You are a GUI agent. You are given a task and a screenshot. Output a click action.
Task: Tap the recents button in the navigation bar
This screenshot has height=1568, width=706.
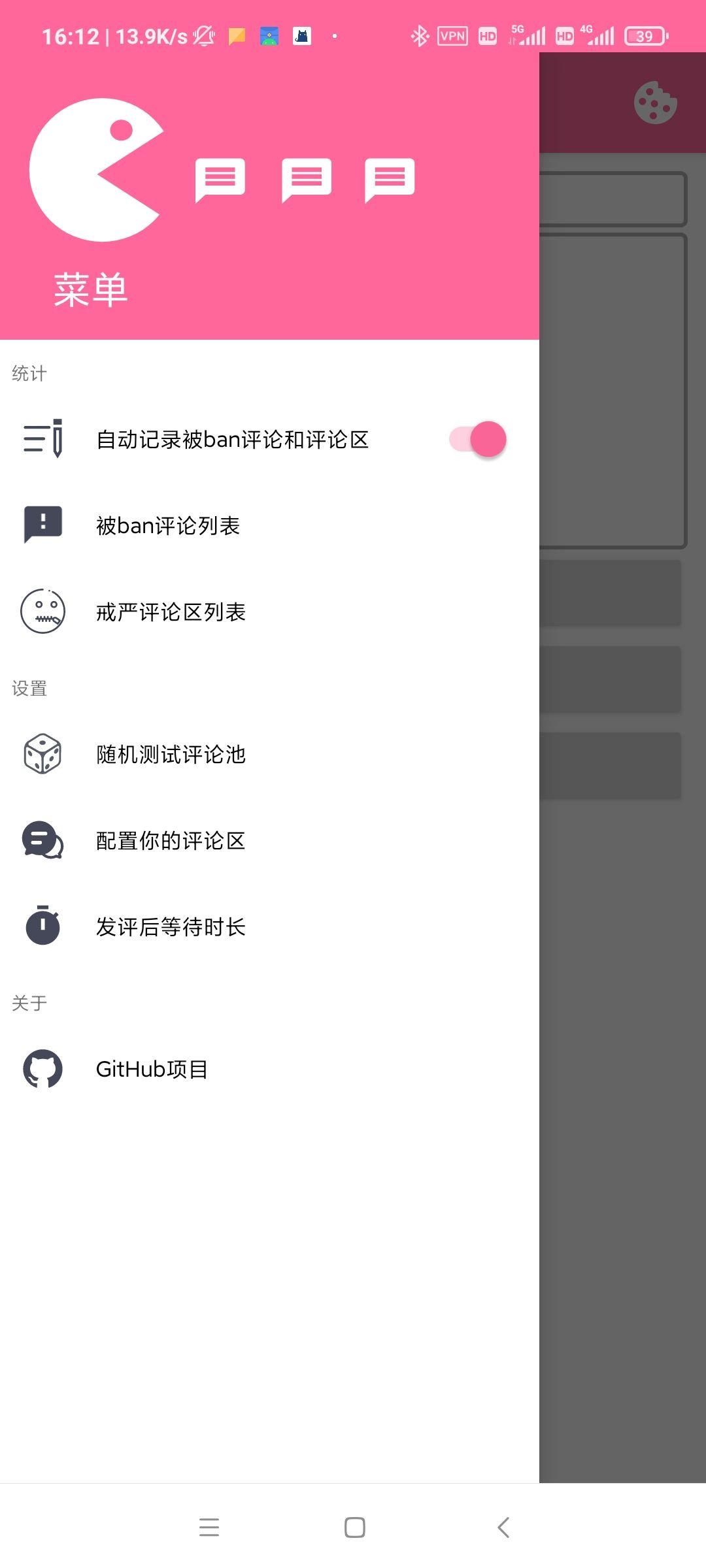pyautogui.click(x=209, y=1527)
